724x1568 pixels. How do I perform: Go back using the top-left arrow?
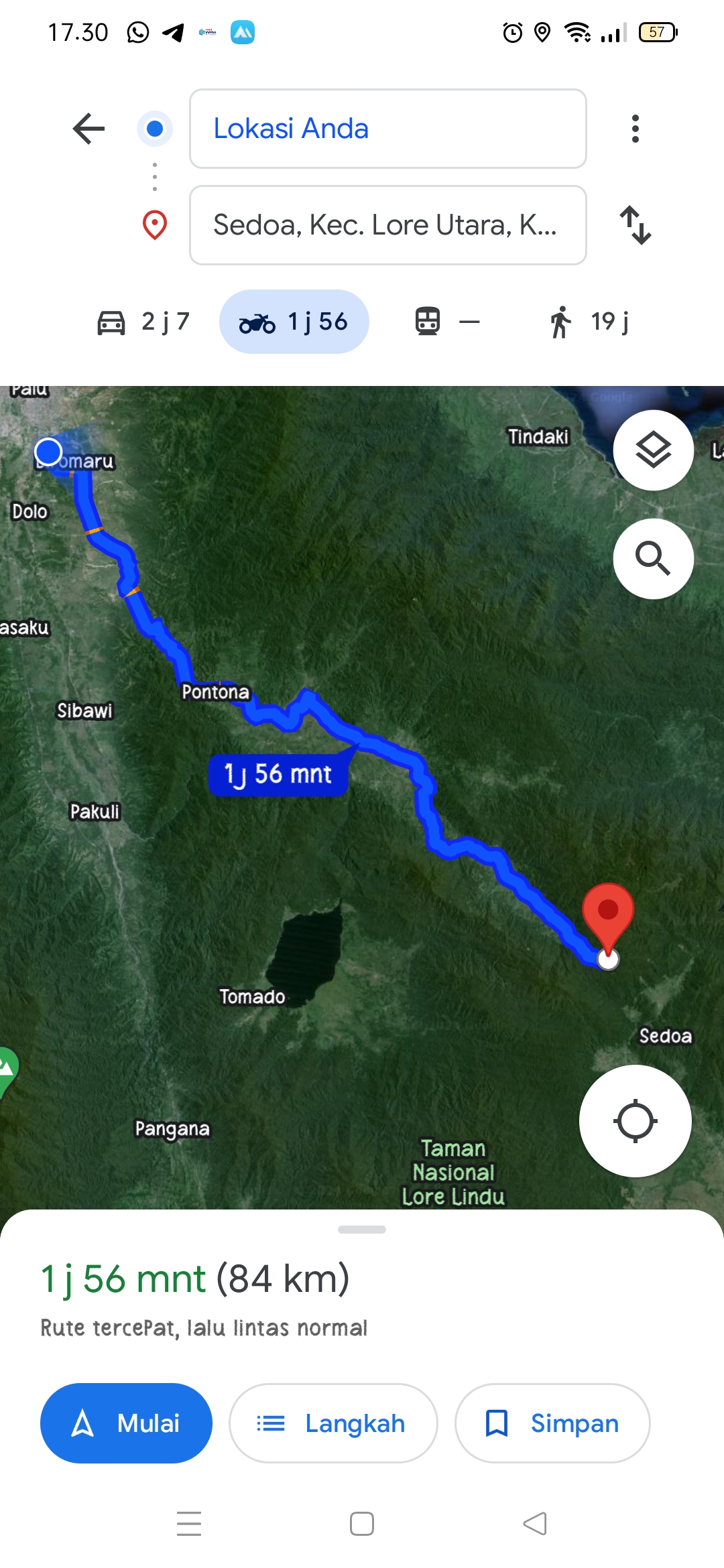(x=89, y=129)
